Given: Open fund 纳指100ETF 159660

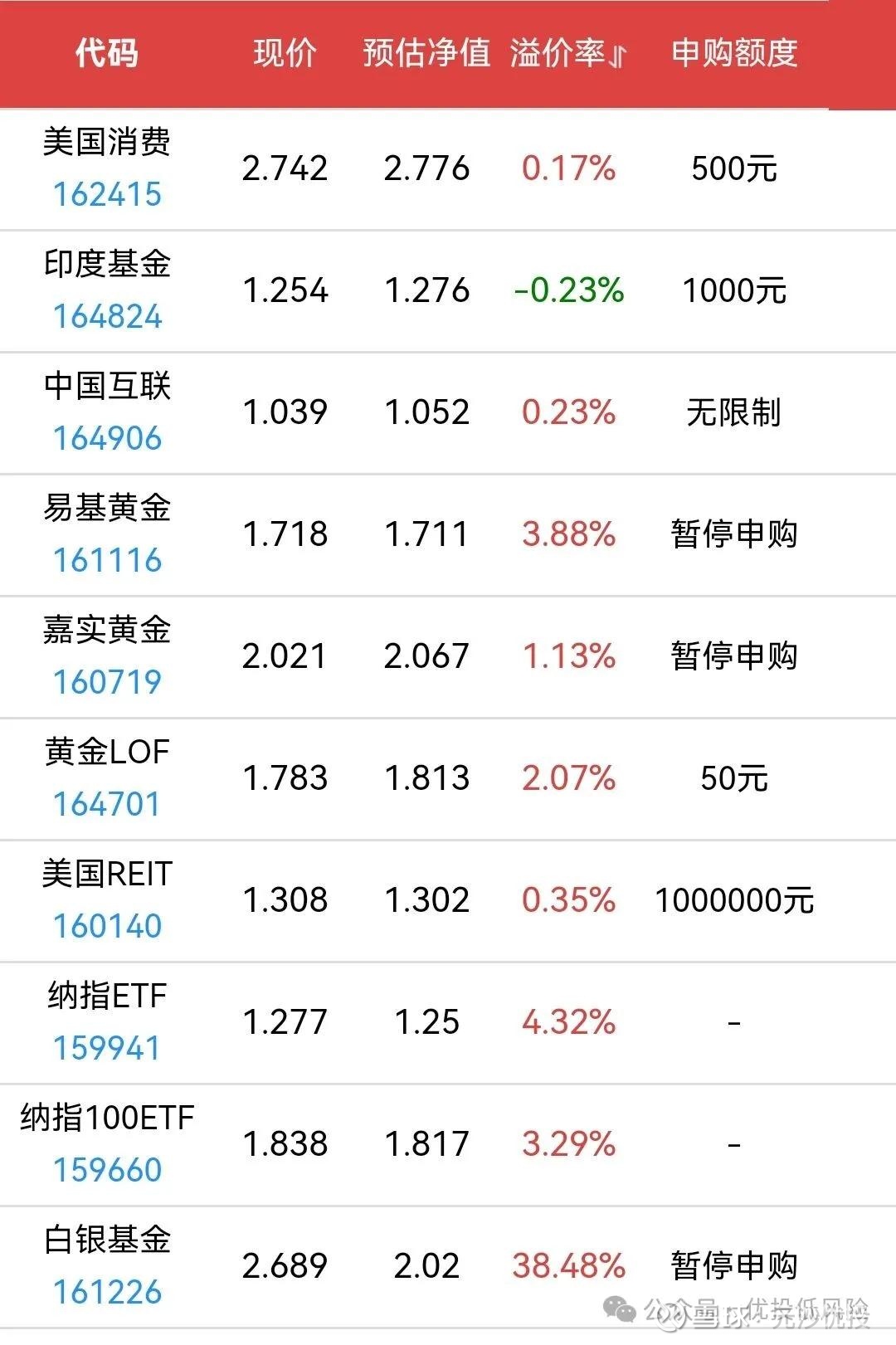Looking at the screenshot, I should click(x=107, y=1144).
